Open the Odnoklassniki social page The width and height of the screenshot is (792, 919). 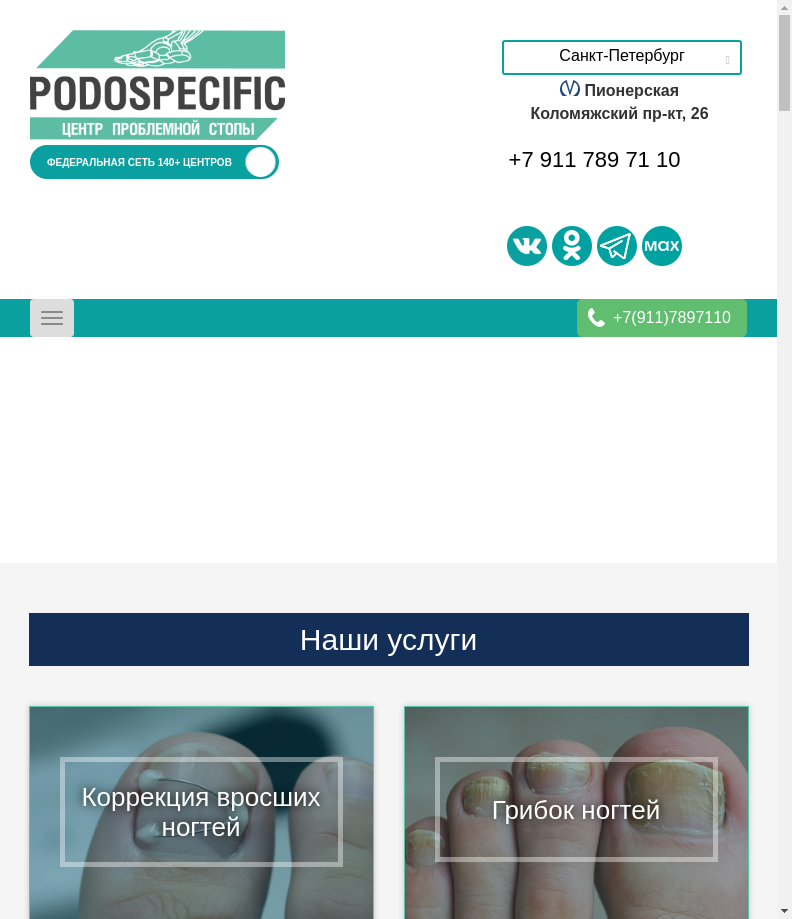pyautogui.click(x=572, y=246)
